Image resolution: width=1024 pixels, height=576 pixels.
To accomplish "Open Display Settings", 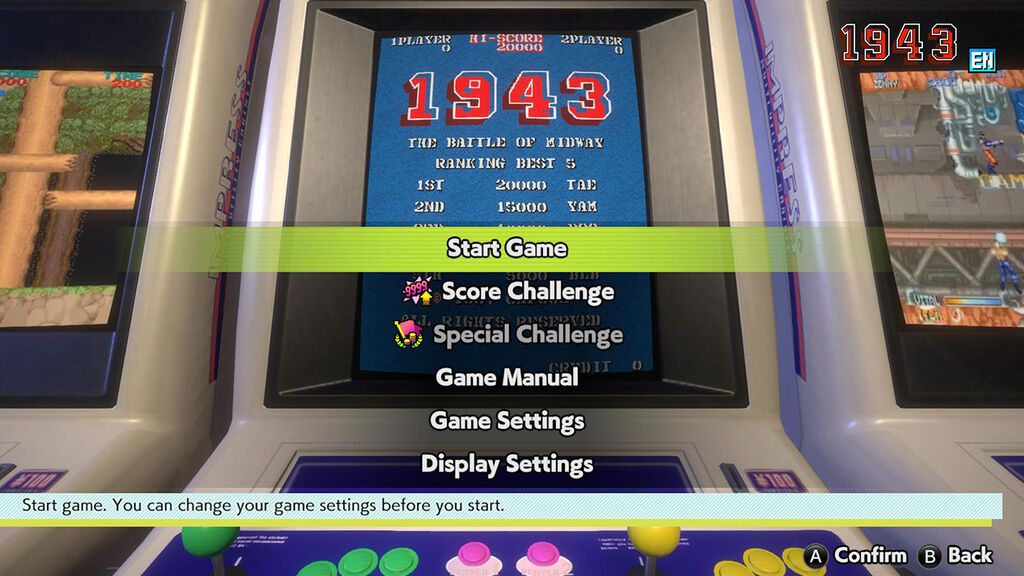I will point(507,464).
